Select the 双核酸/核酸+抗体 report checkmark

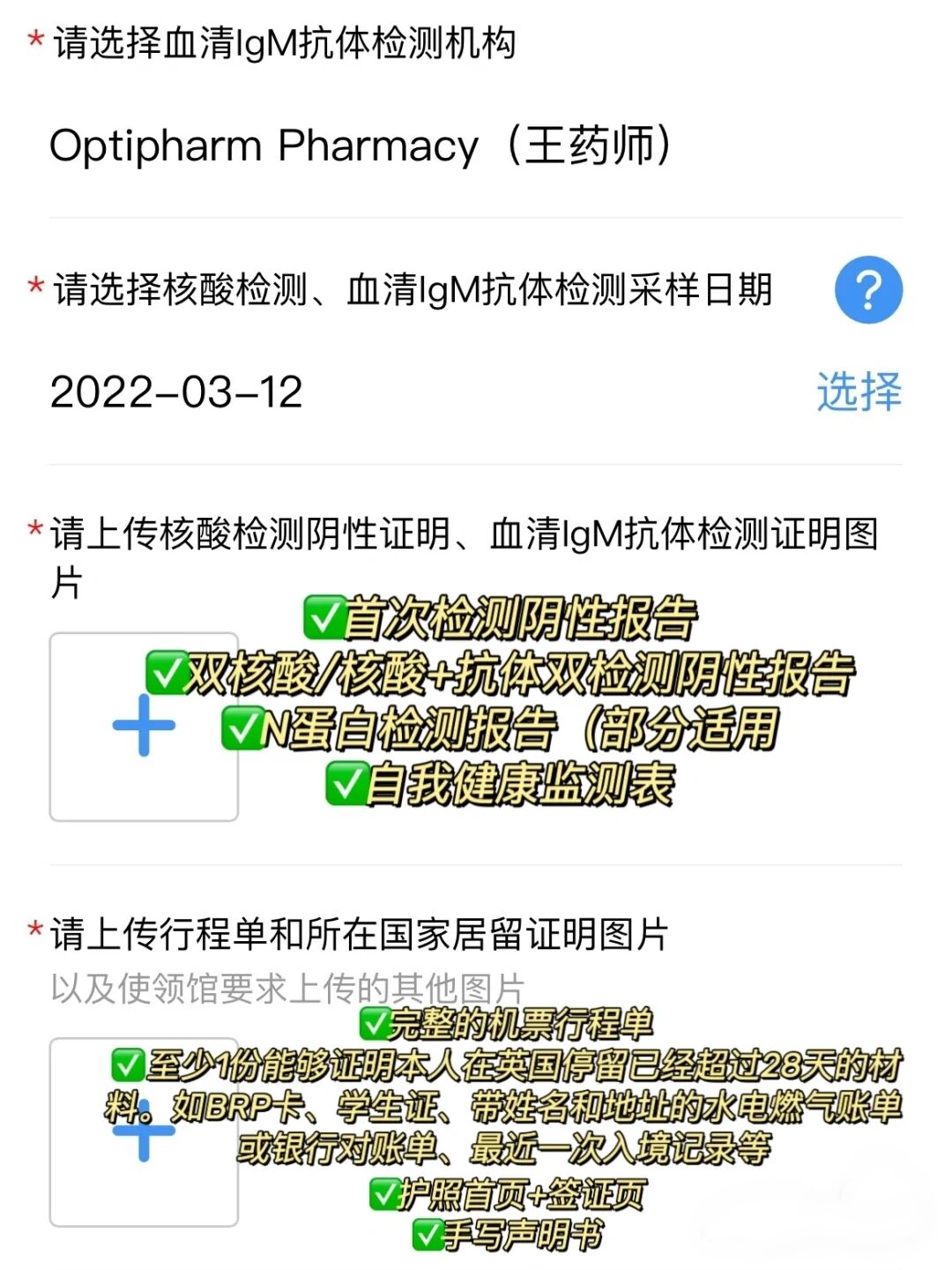point(163,673)
